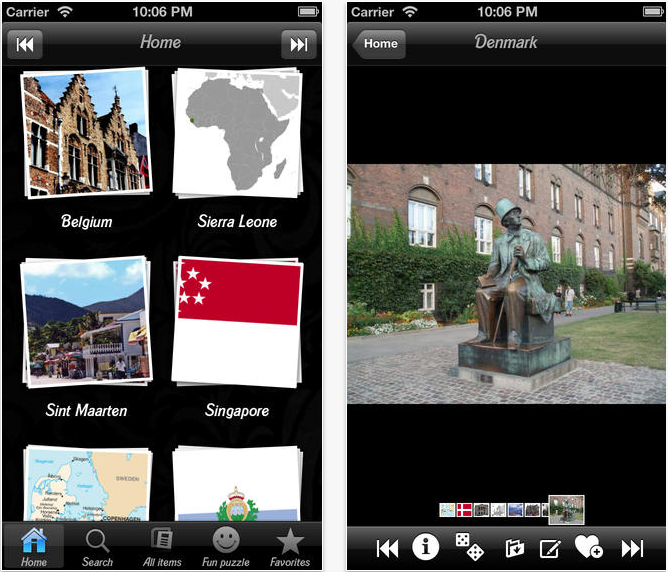Tap the dice icon for random item

[x=470, y=546]
